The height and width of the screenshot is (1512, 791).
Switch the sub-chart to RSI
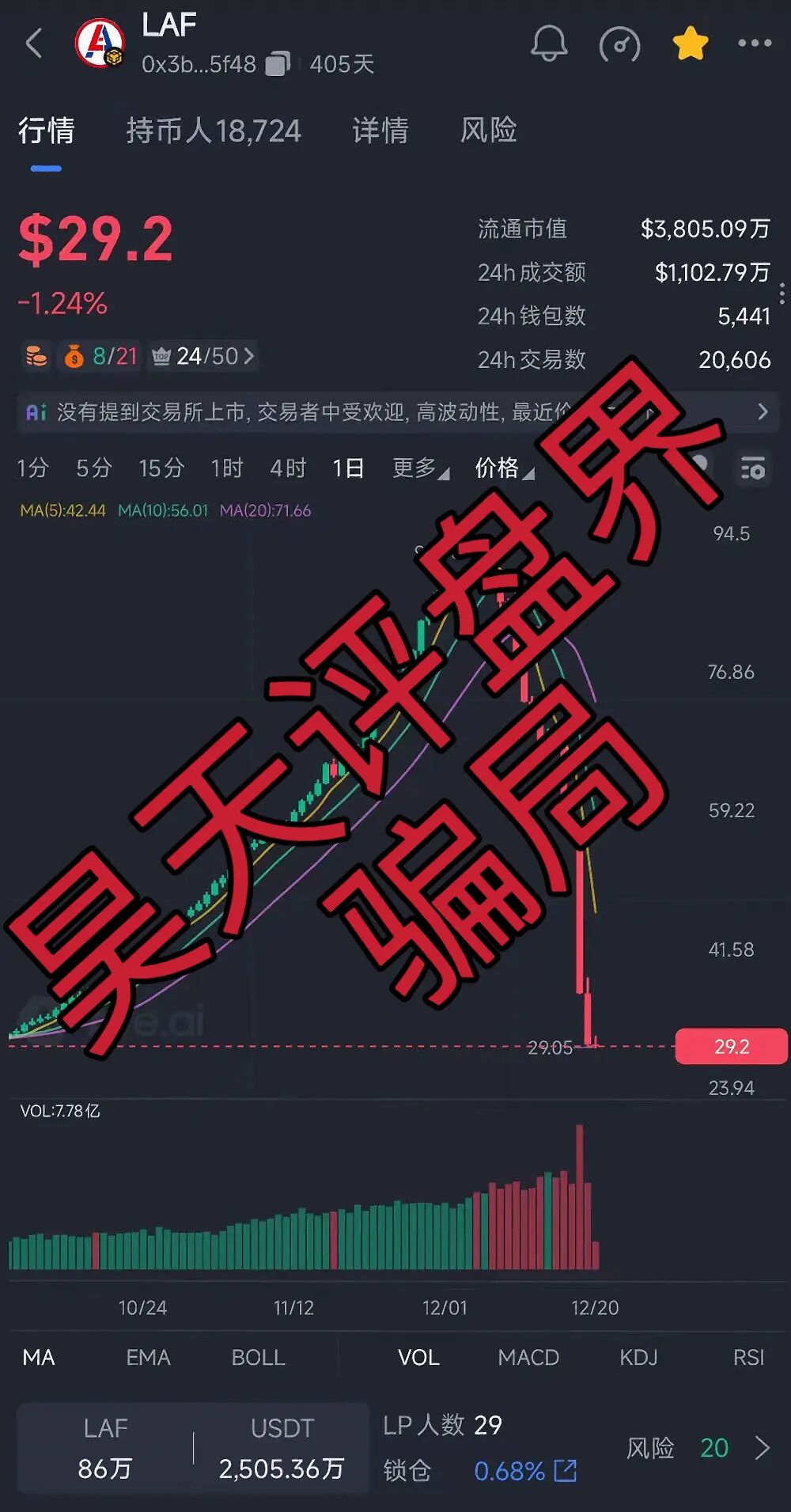tap(747, 1357)
